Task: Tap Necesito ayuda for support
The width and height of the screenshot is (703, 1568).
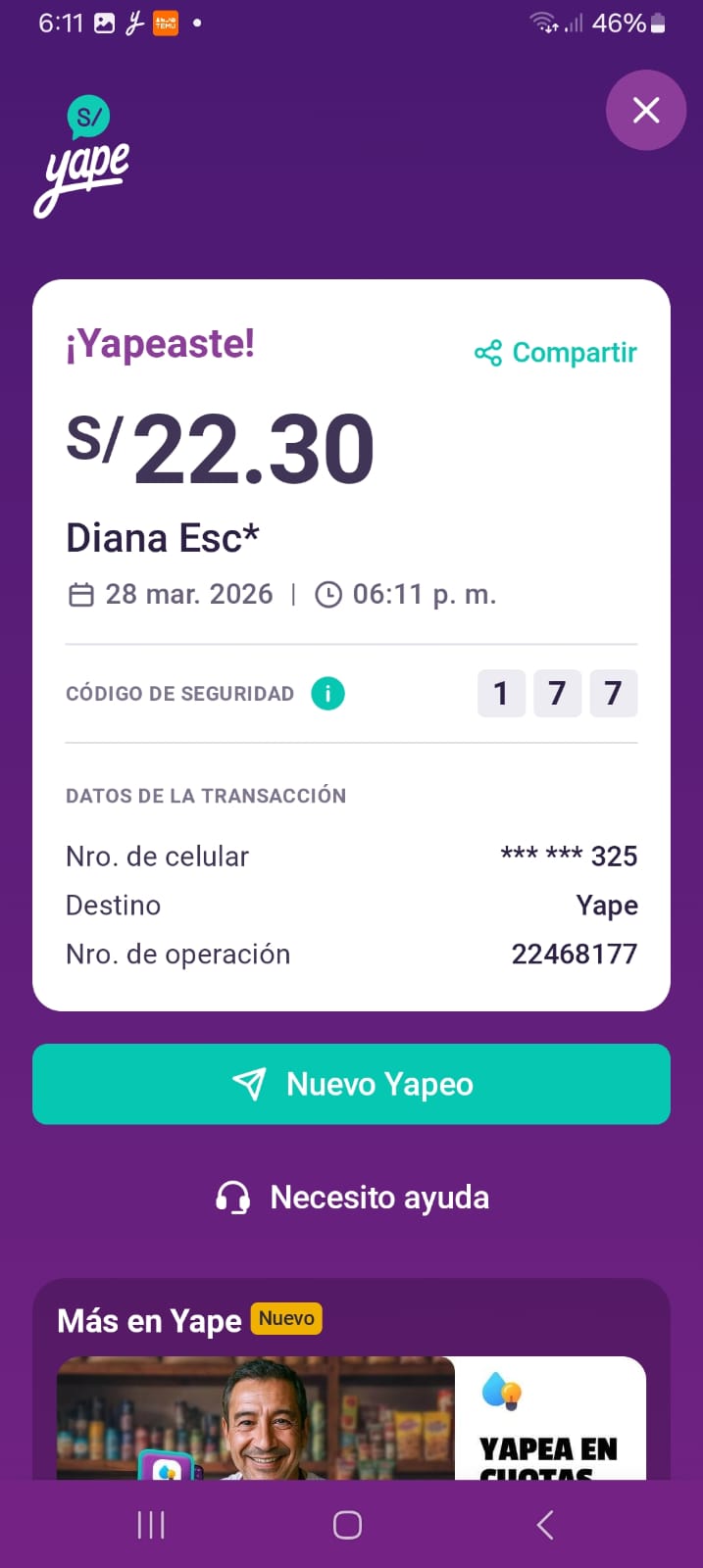Action: click(x=352, y=1198)
